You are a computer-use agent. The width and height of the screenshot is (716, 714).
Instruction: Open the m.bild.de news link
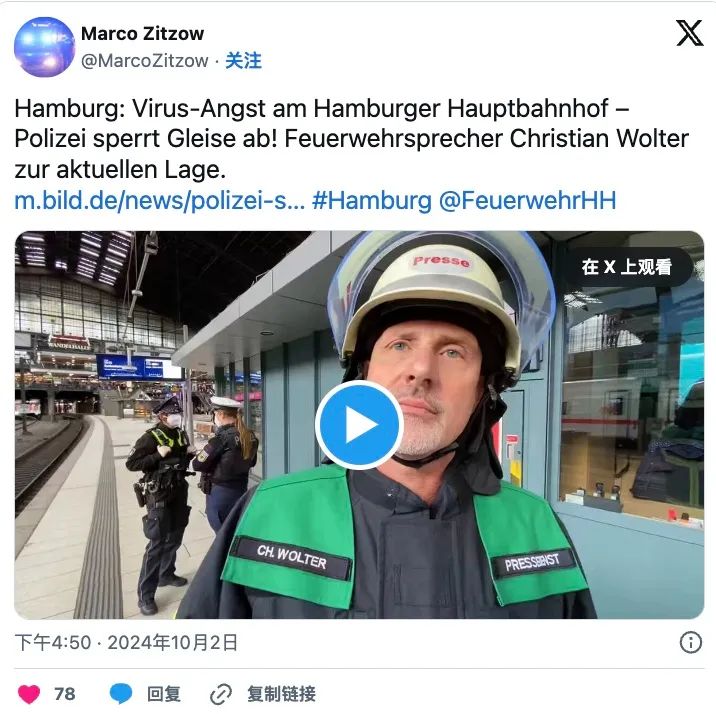tap(159, 200)
